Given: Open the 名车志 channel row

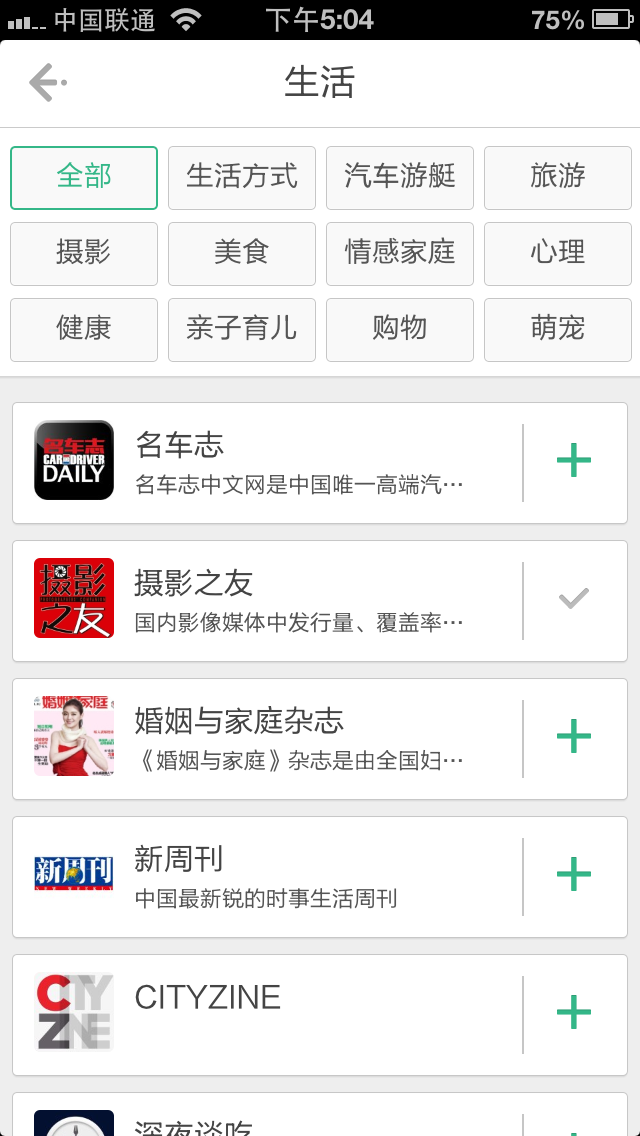Looking at the screenshot, I should click(x=320, y=463).
